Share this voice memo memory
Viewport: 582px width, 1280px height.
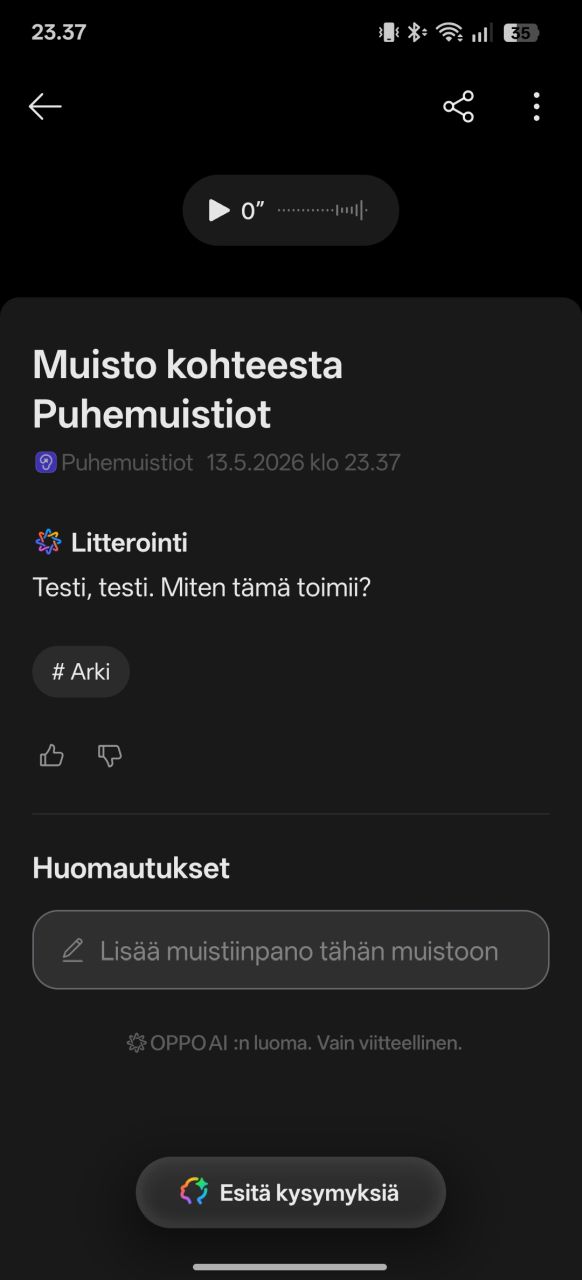click(458, 107)
